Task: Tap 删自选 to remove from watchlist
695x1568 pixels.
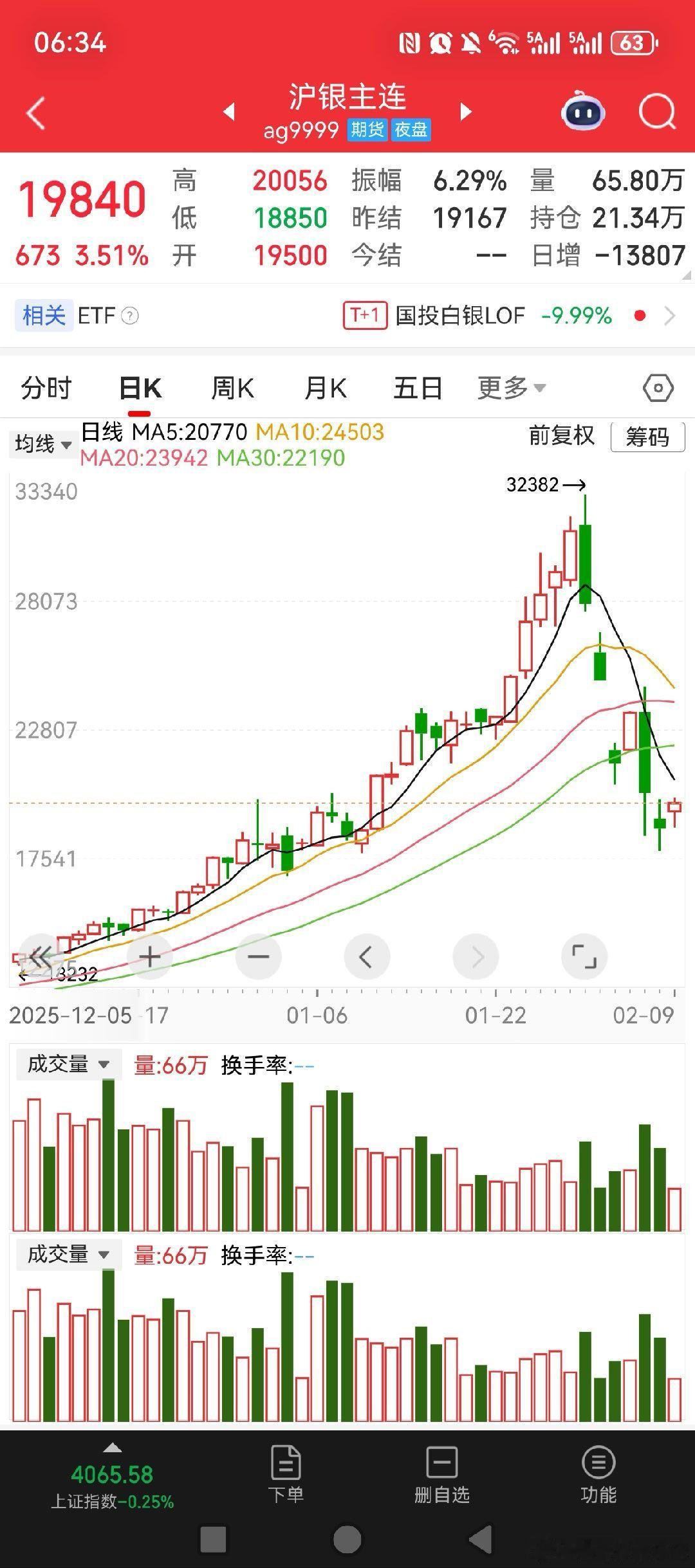Action: (x=441, y=1475)
